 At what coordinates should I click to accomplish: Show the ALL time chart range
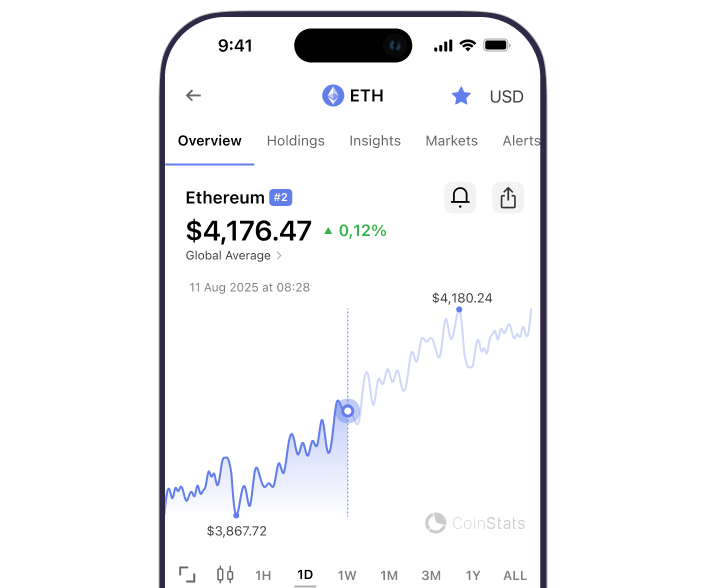515,575
